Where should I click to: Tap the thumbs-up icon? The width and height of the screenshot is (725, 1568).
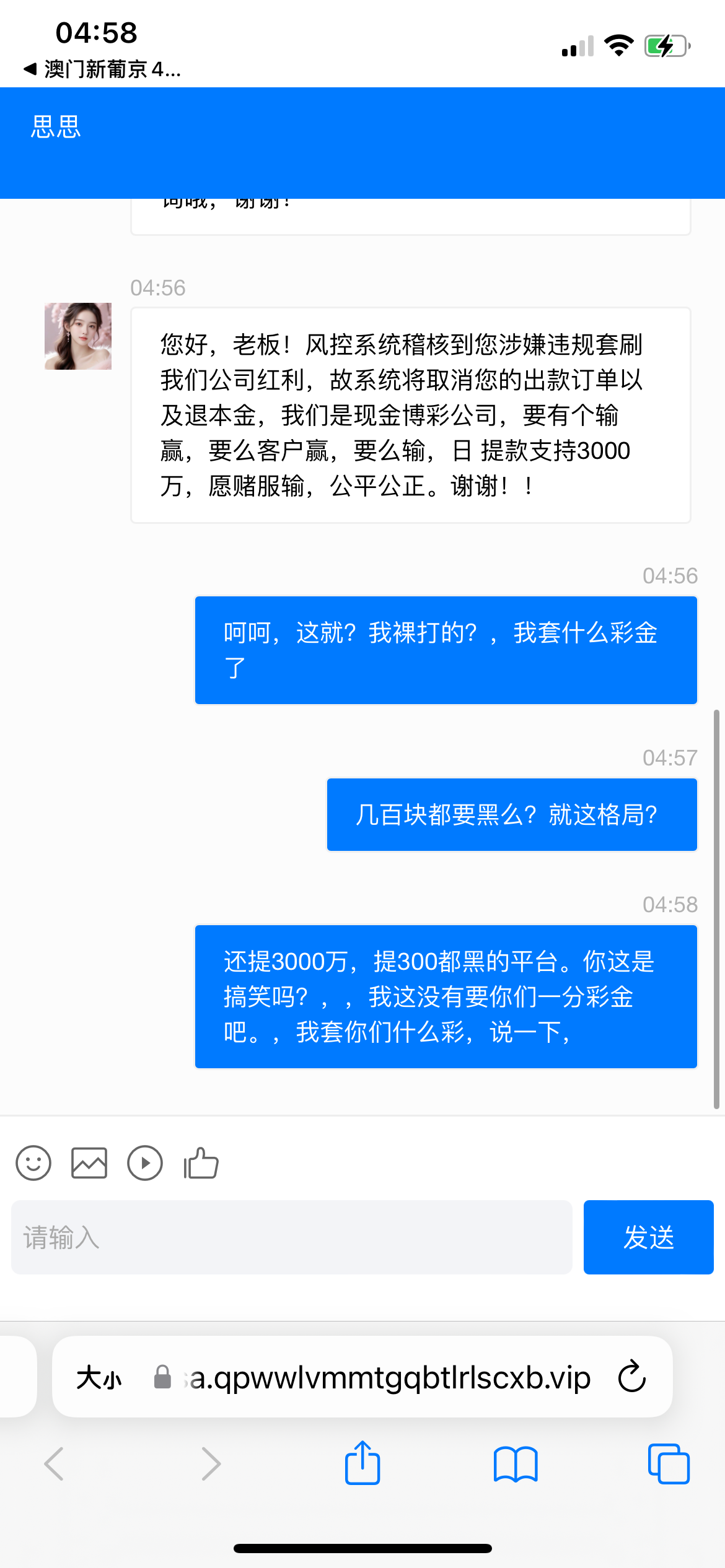point(200,1163)
